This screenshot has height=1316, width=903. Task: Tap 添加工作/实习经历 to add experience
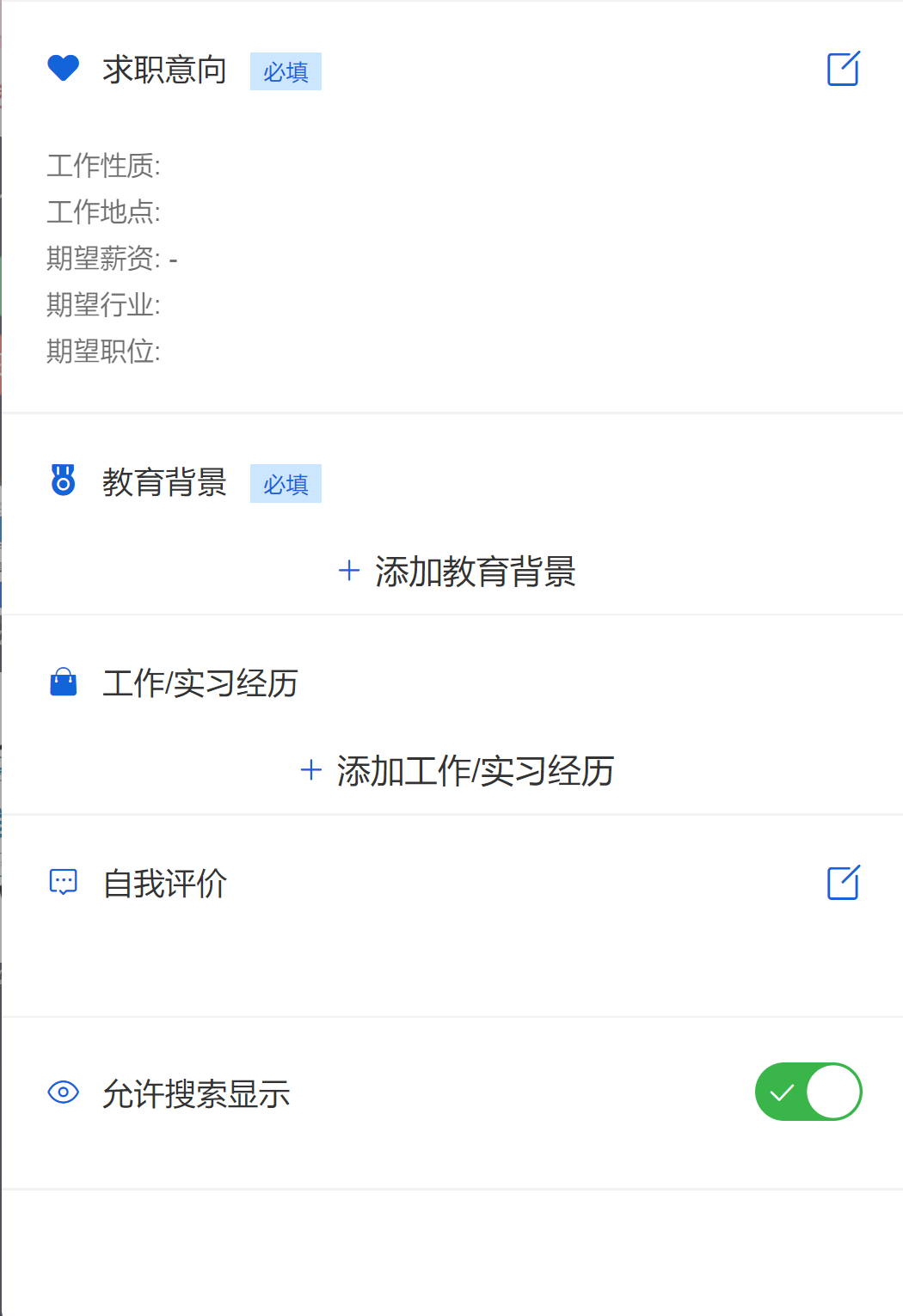457,771
